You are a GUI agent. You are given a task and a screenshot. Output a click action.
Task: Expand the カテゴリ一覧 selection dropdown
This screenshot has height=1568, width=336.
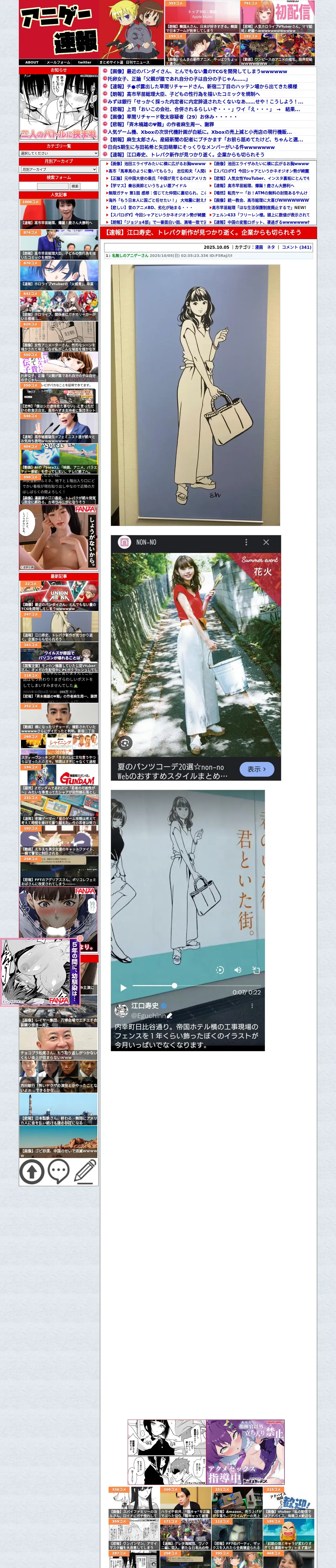tap(59, 153)
